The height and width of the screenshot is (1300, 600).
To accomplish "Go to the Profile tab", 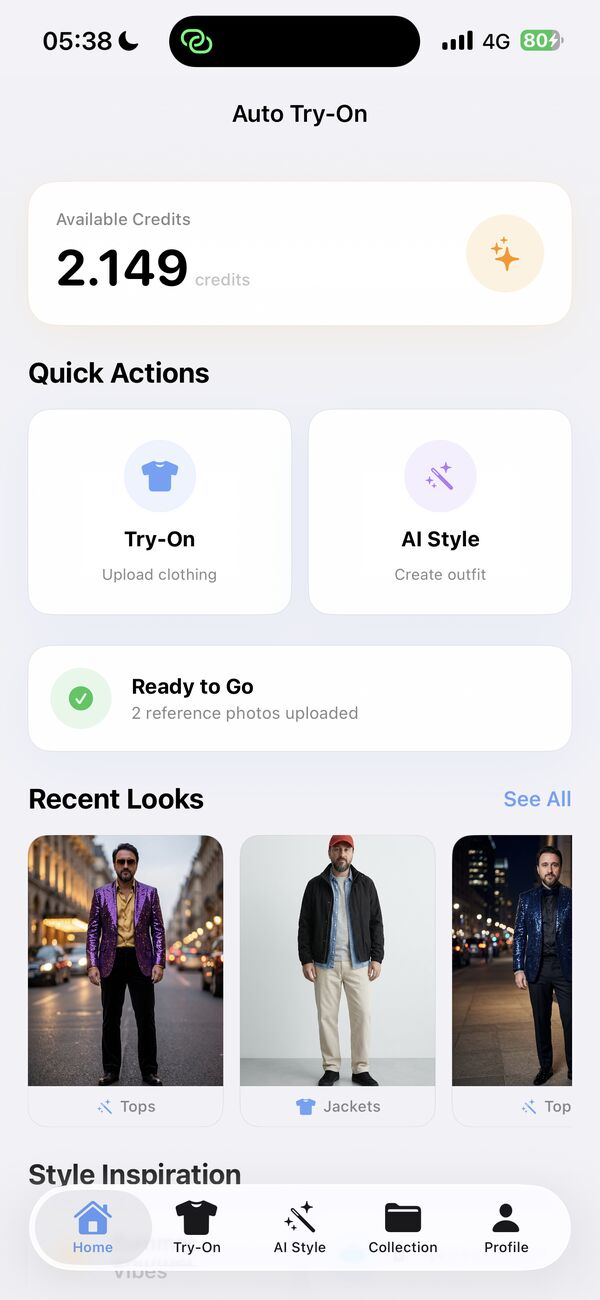I will [x=506, y=1228].
